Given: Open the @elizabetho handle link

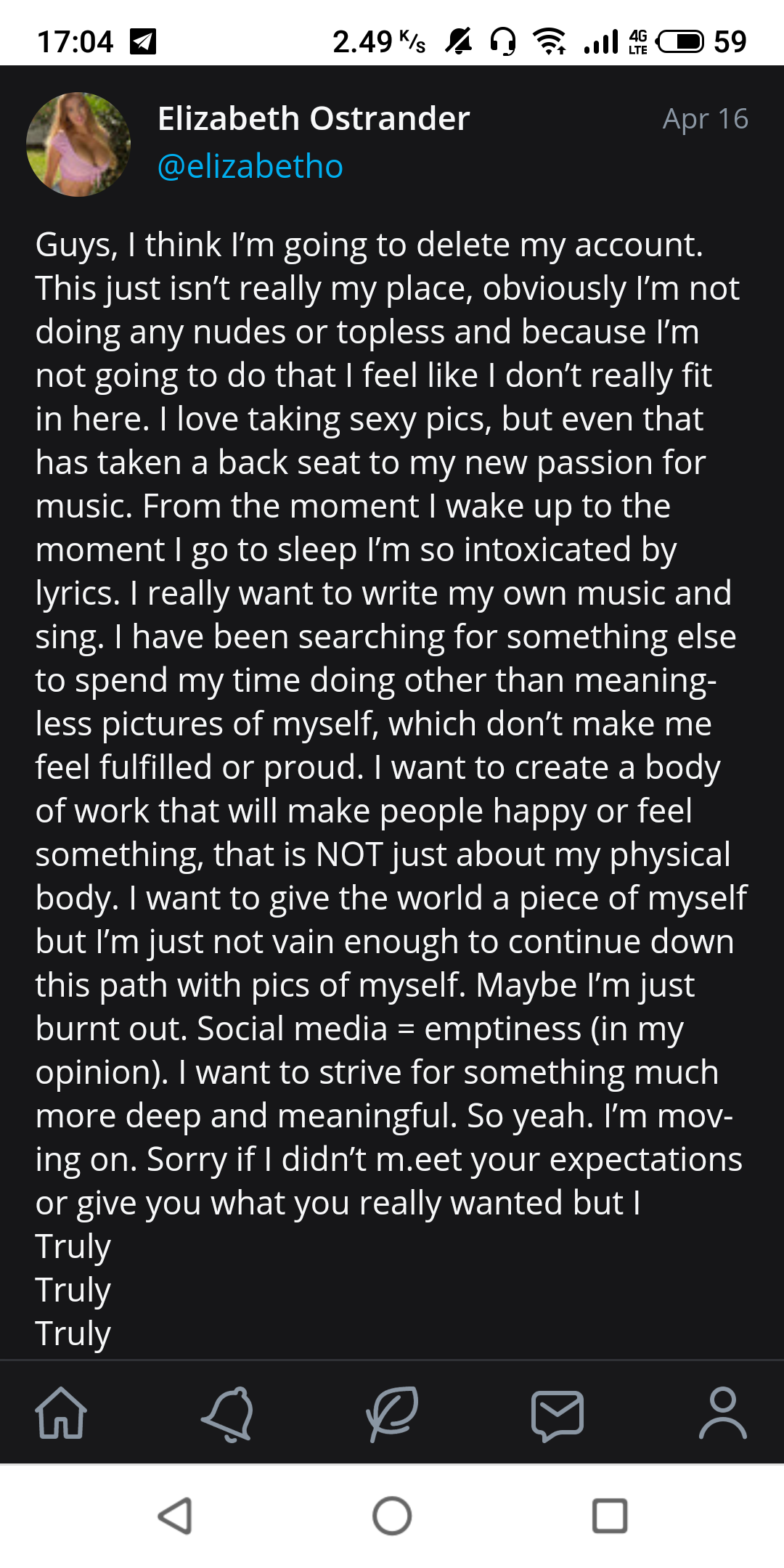Looking at the screenshot, I should (250, 166).
